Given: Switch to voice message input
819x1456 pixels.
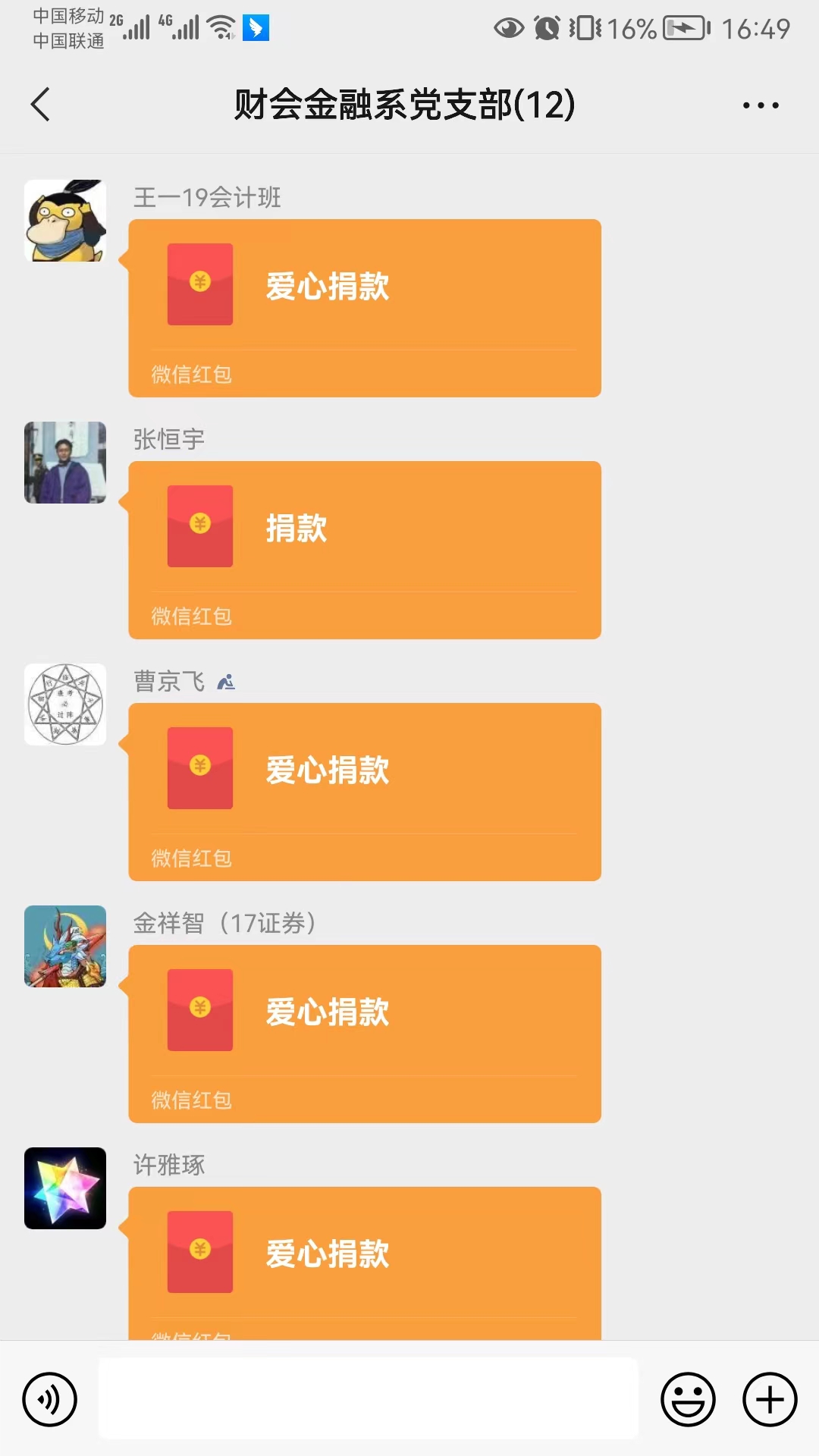Looking at the screenshot, I should click(x=50, y=1399).
